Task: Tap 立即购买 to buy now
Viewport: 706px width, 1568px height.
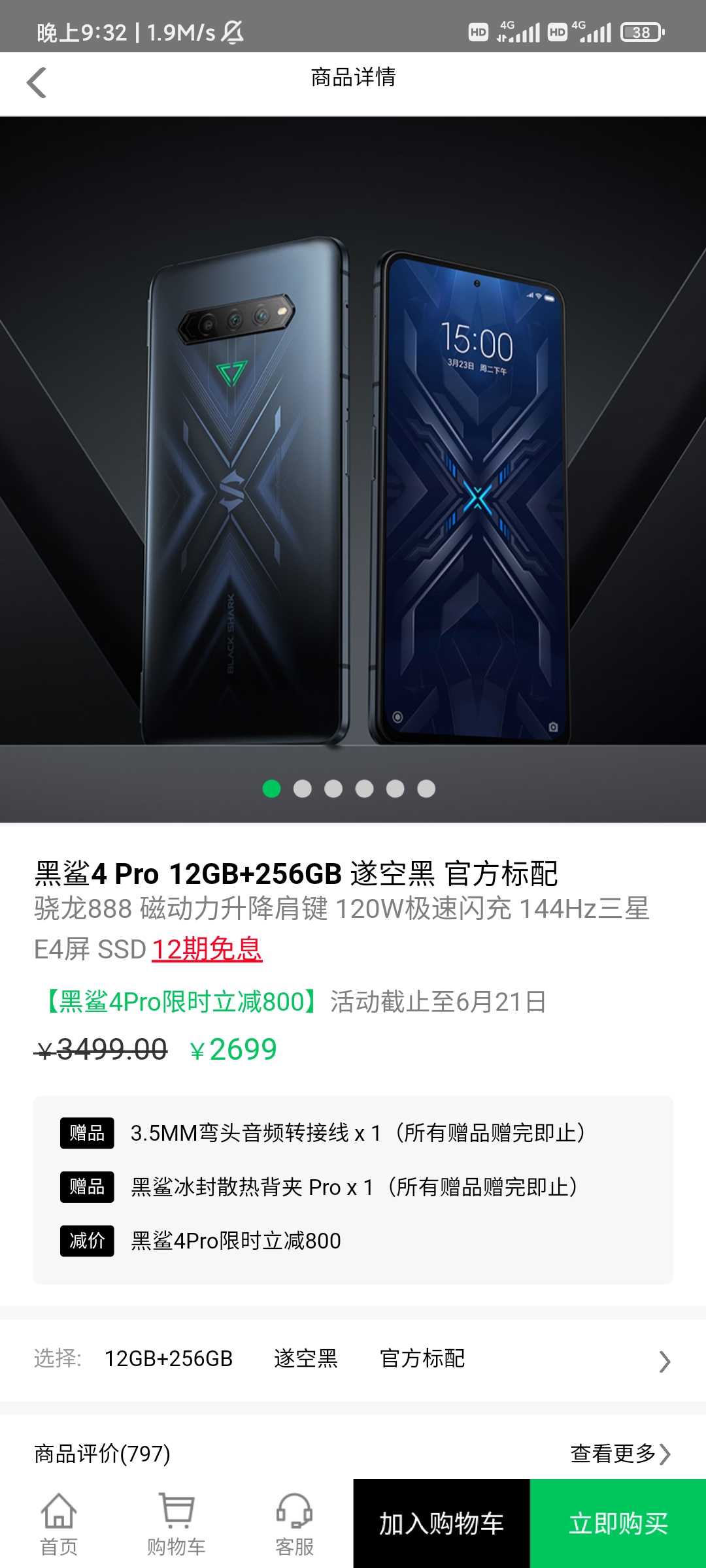Action: pos(618,1524)
